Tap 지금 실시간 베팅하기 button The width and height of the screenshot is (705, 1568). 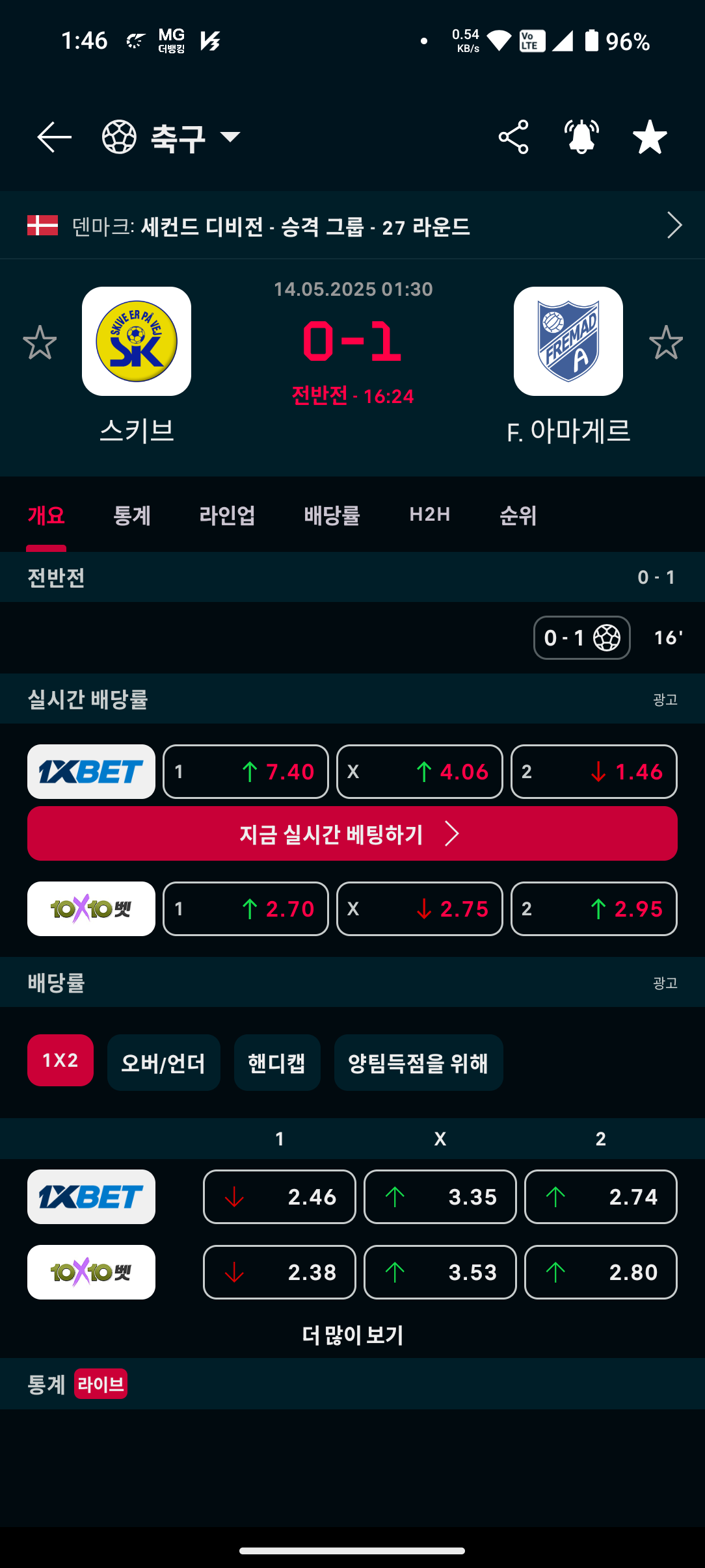coord(352,834)
